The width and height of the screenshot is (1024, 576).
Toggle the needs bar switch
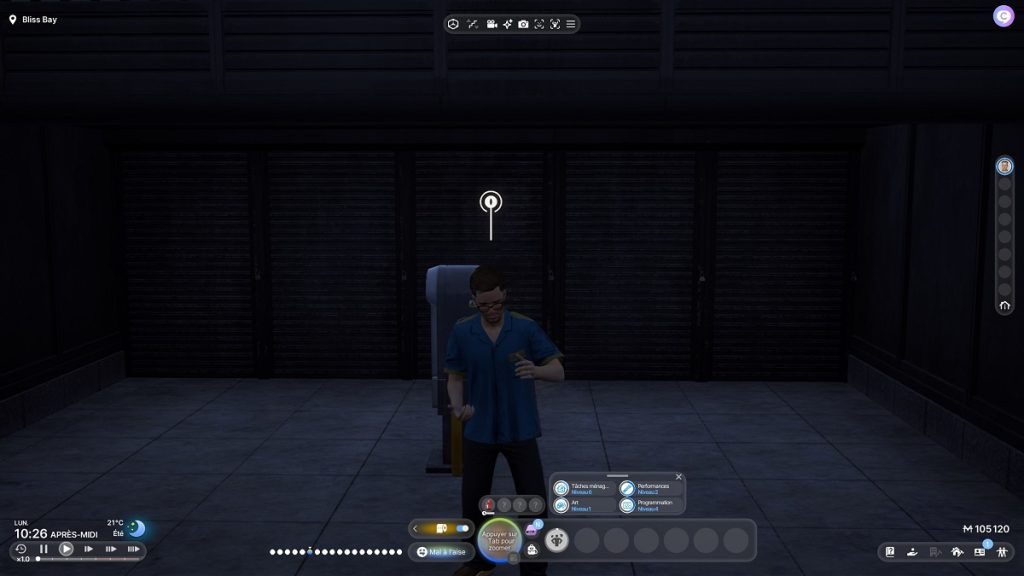pyautogui.click(x=462, y=528)
